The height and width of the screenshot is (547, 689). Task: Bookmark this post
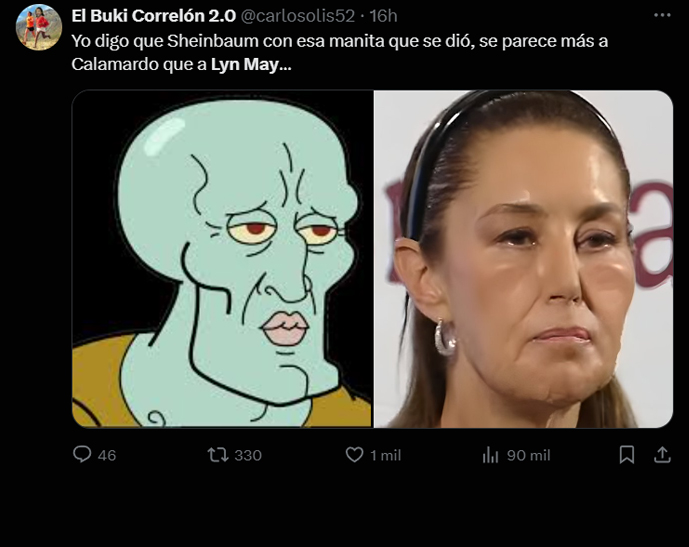[x=627, y=455]
